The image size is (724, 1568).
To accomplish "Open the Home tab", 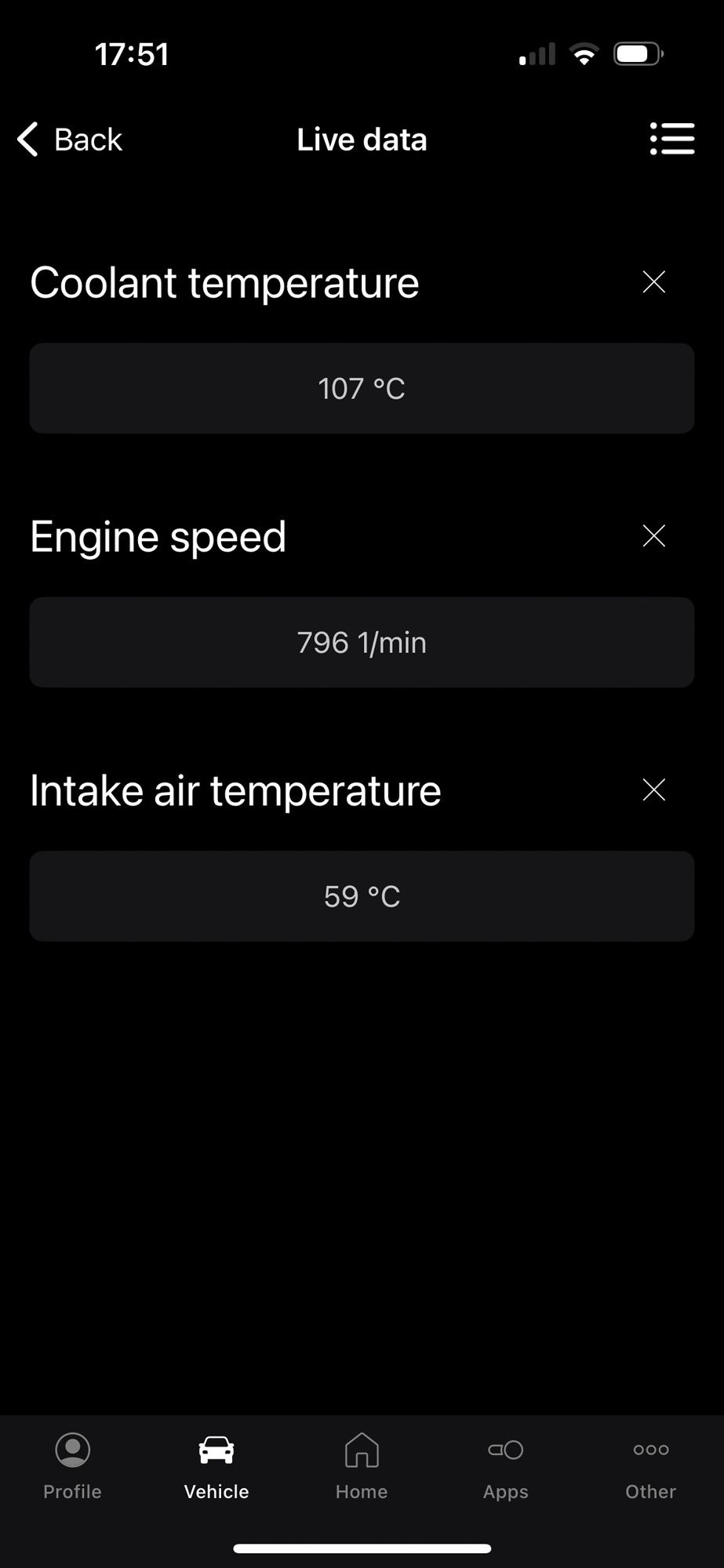I will (362, 1466).
